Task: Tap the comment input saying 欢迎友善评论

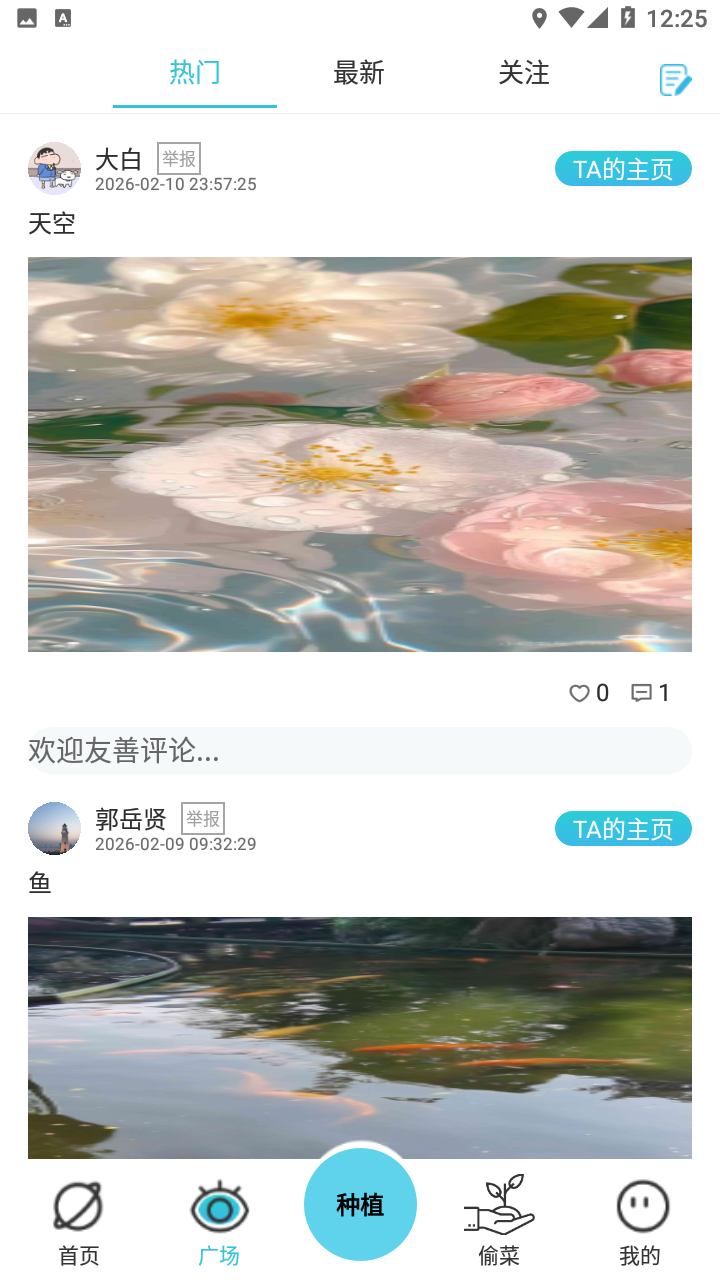Action: point(359,751)
